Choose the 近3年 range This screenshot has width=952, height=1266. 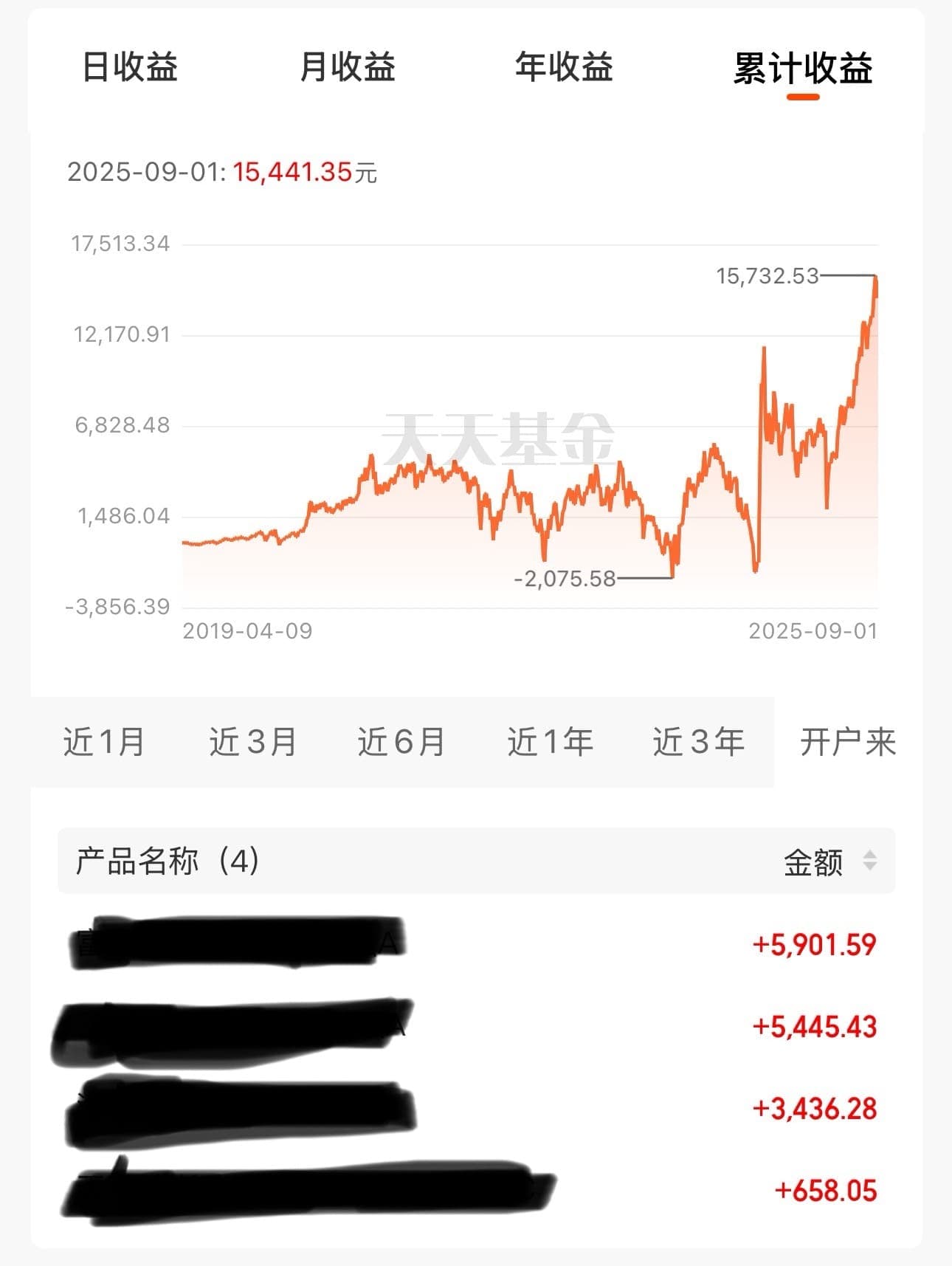(x=699, y=742)
